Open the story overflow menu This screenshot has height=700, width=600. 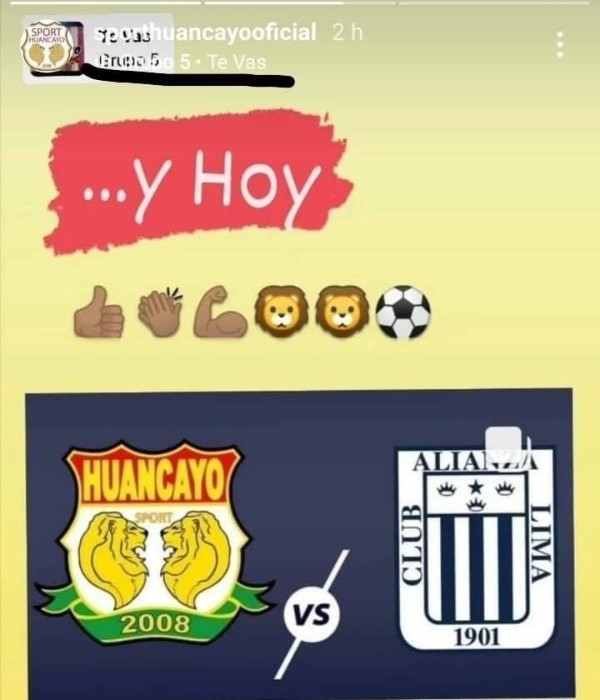(x=559, y=44)
